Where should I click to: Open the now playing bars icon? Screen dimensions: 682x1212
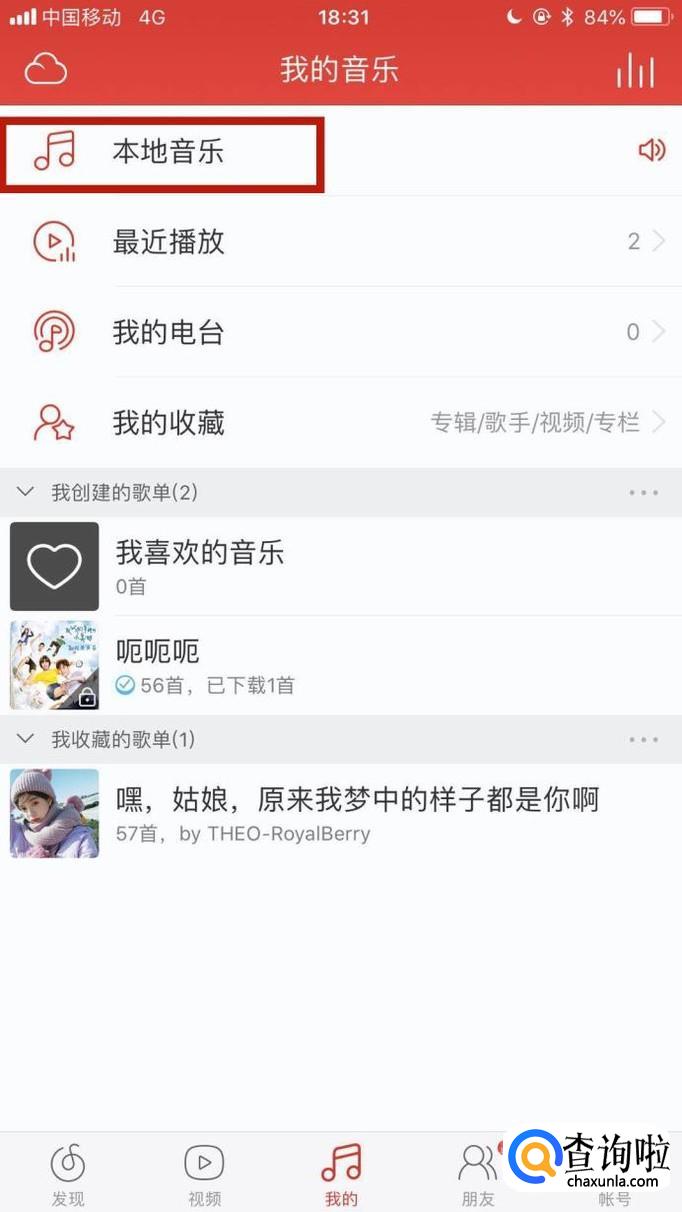click(635, 70)
